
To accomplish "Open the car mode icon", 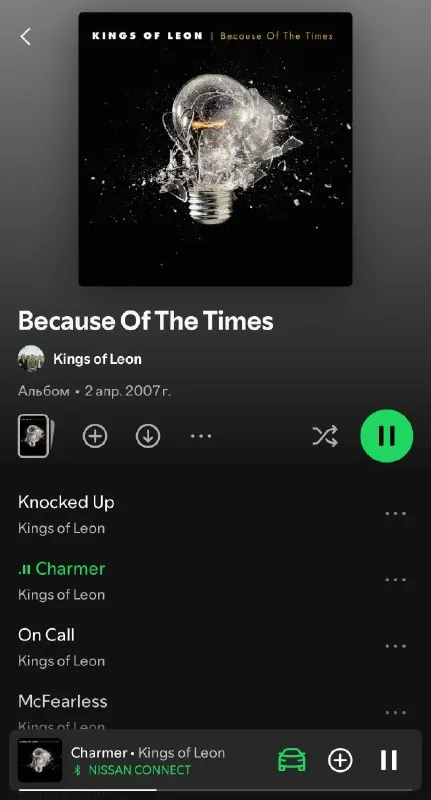I will 292,760.
